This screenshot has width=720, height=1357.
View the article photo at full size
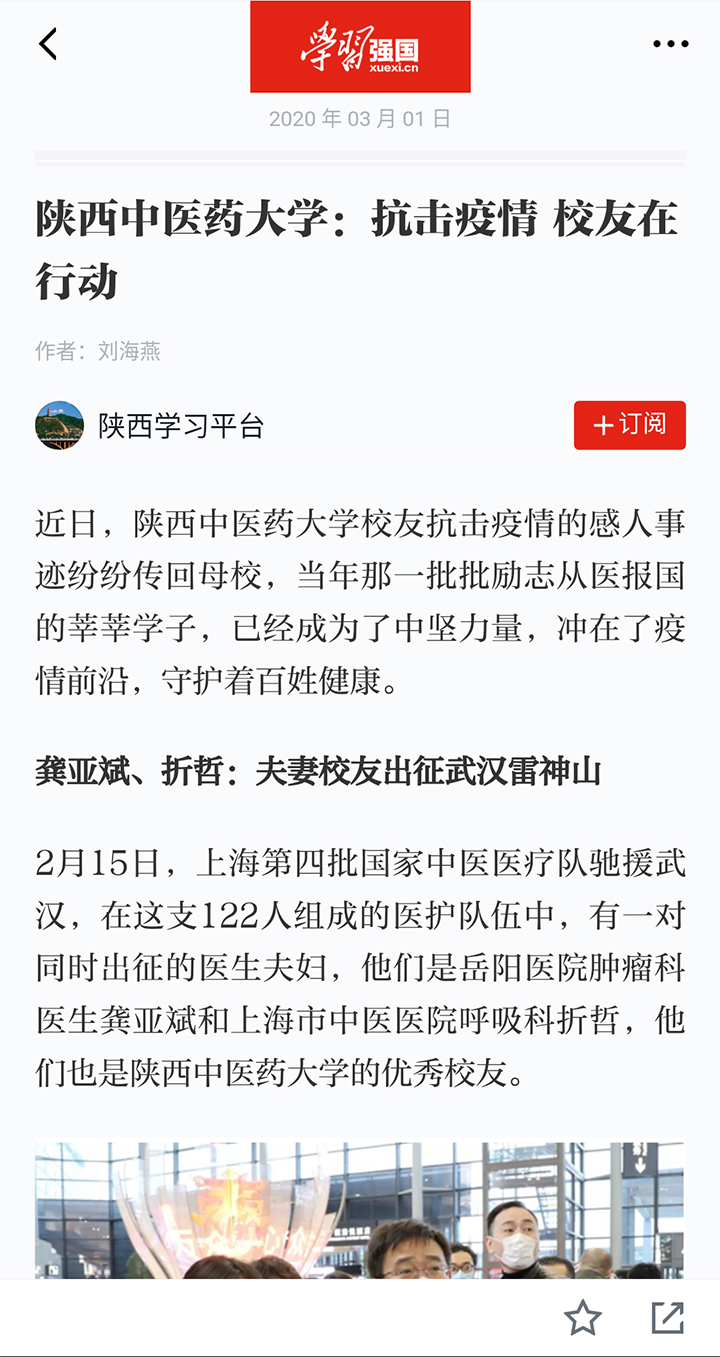360,1210
